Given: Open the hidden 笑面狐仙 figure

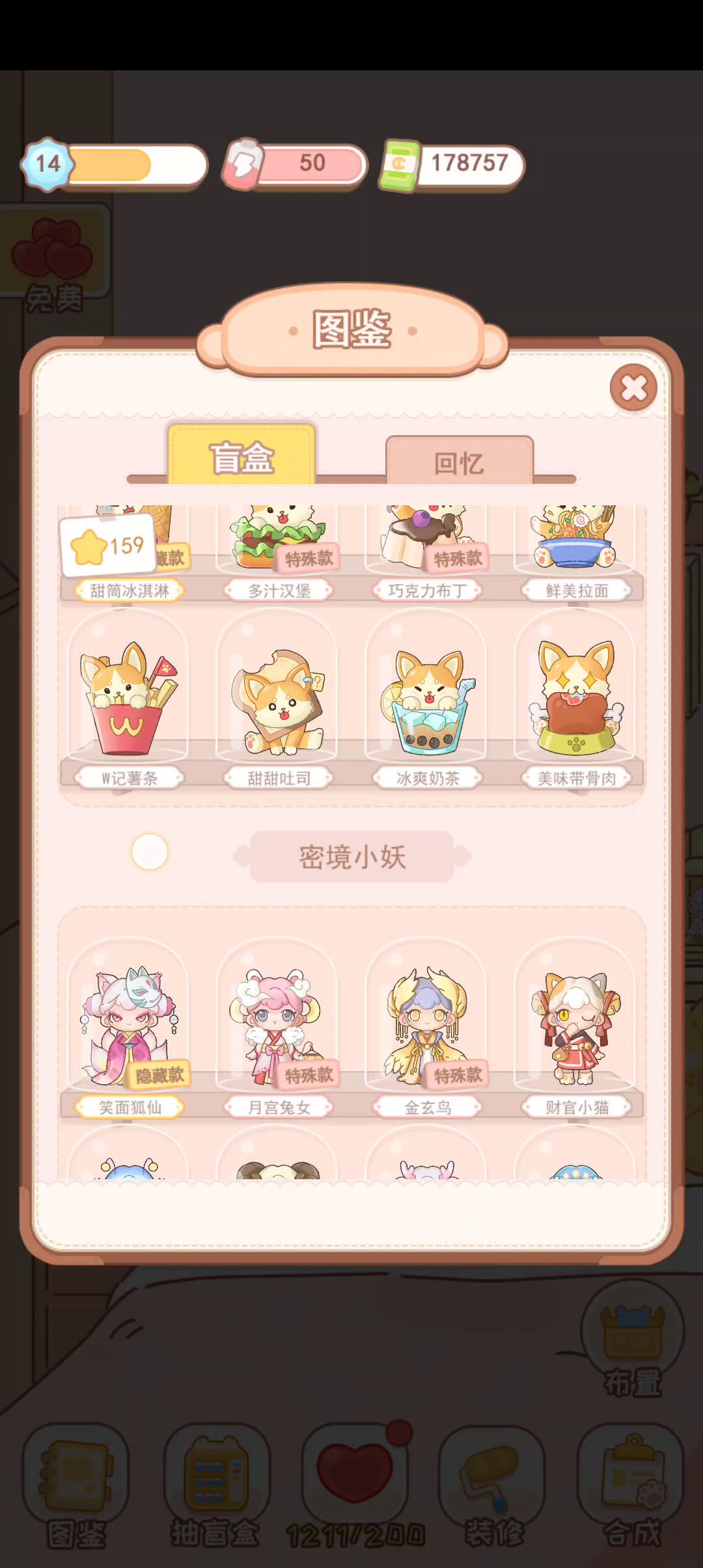Looking at the screenshot, I should point(128,1026).
